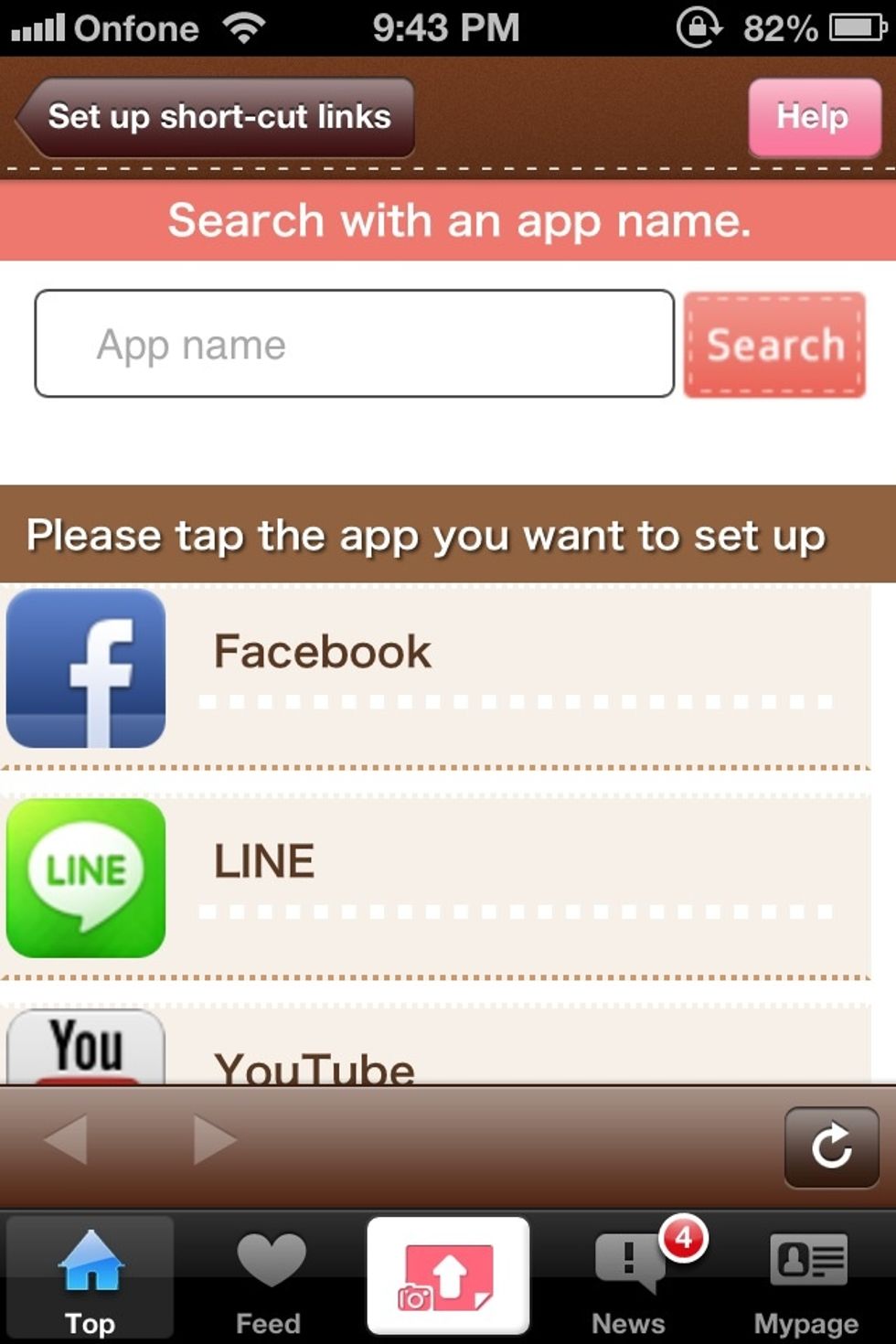Tap the LINE app icon

84,878
